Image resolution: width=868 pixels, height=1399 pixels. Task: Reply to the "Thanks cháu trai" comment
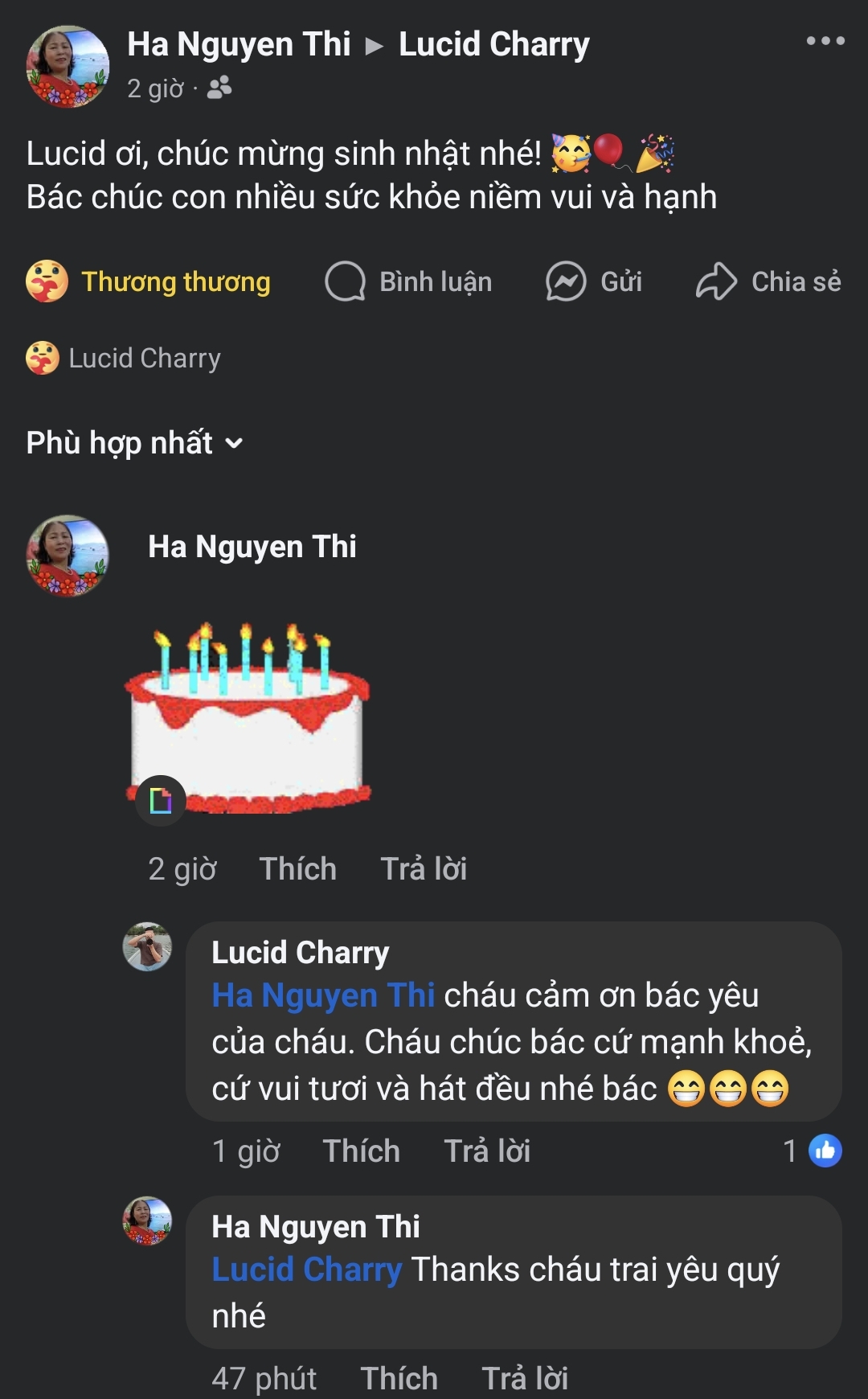click(525, 1378)
